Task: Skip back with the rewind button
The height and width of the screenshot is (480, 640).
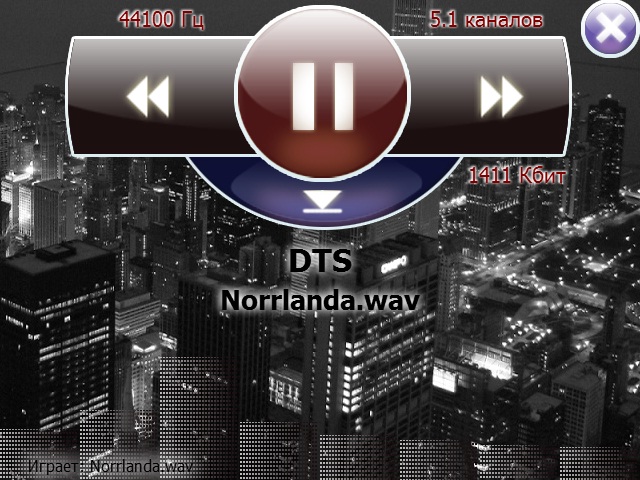Action: [x=149, y=98]
